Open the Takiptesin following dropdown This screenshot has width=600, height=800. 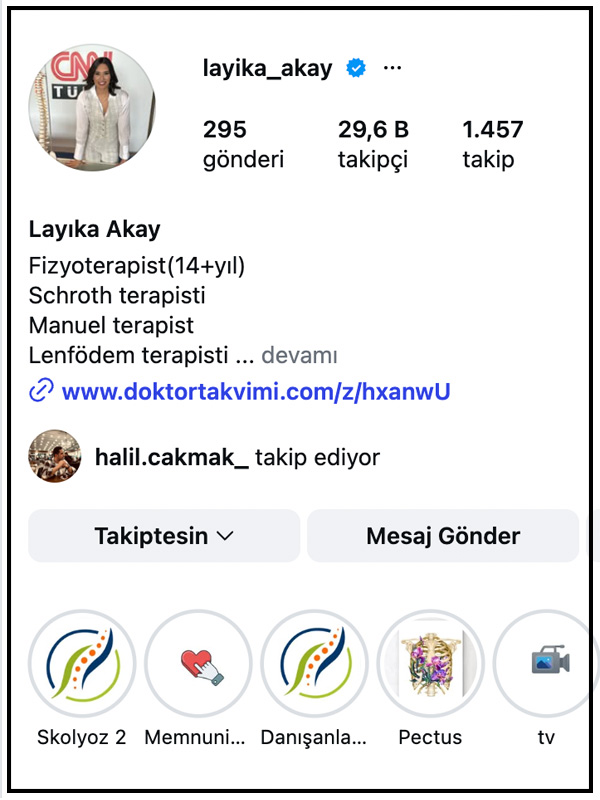[x=164, y=536]
